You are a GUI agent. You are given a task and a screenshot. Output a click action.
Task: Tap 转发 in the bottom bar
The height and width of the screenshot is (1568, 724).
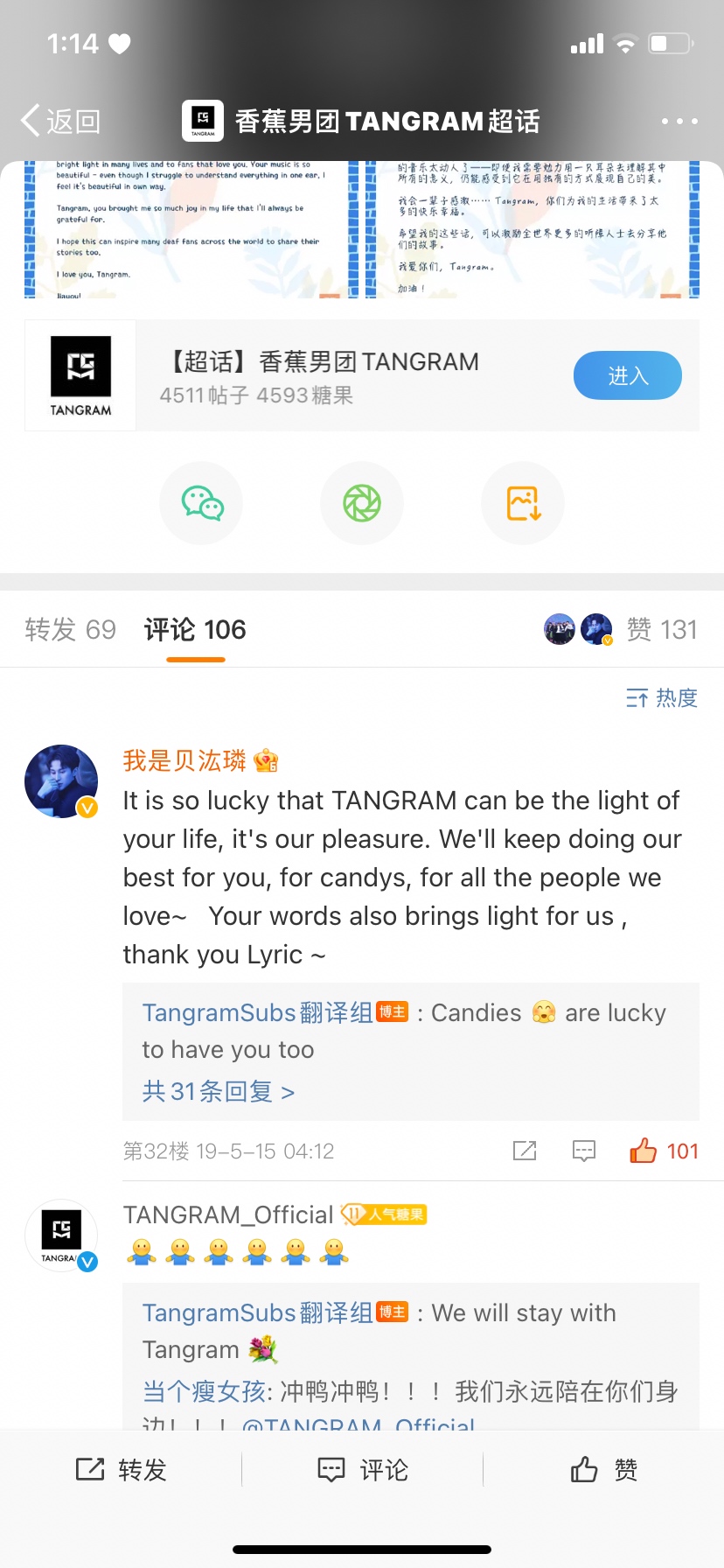click(x=121, y=1469)
